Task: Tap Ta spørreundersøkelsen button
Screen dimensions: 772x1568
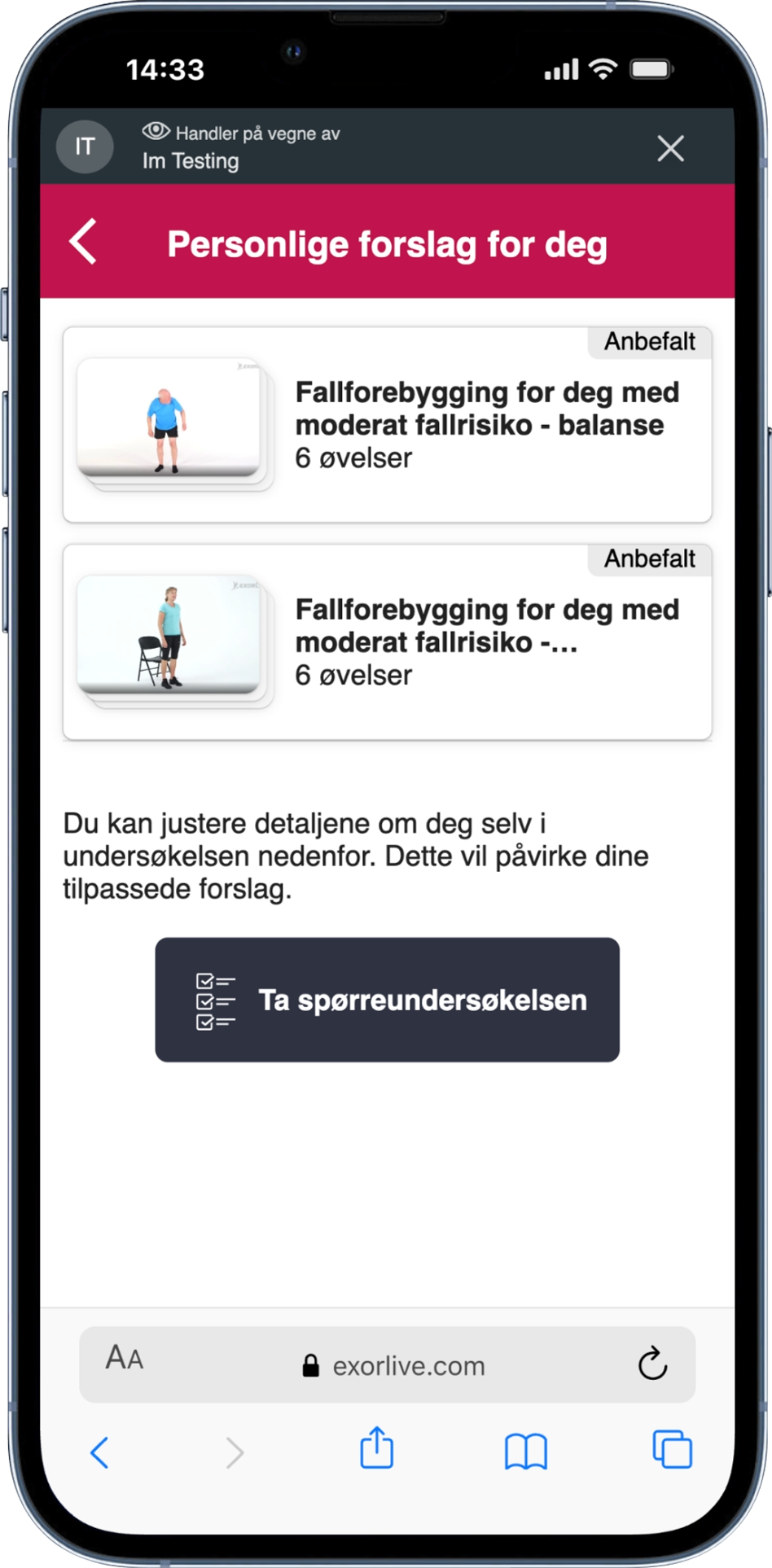Action: coord(387,1000)
